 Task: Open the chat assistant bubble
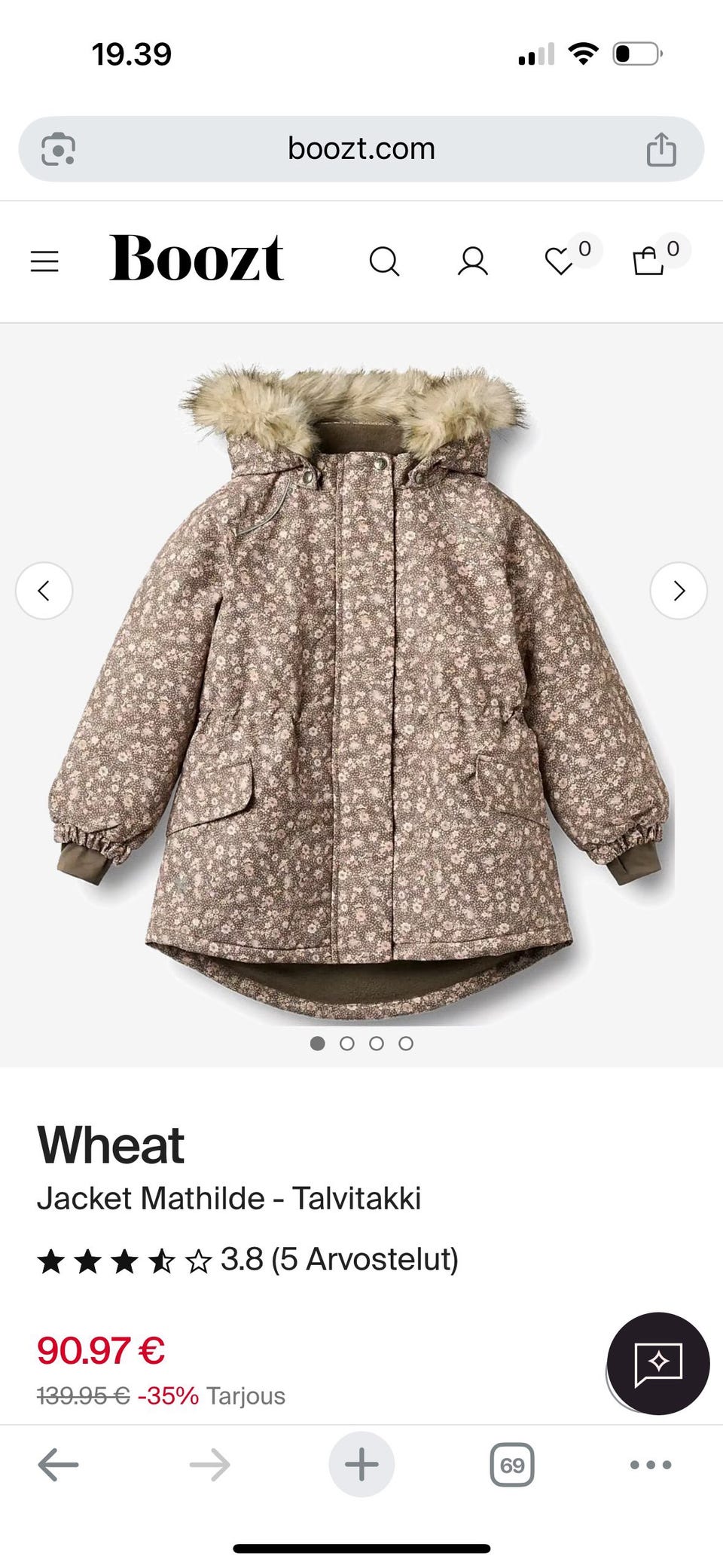tap(658, 1363)
